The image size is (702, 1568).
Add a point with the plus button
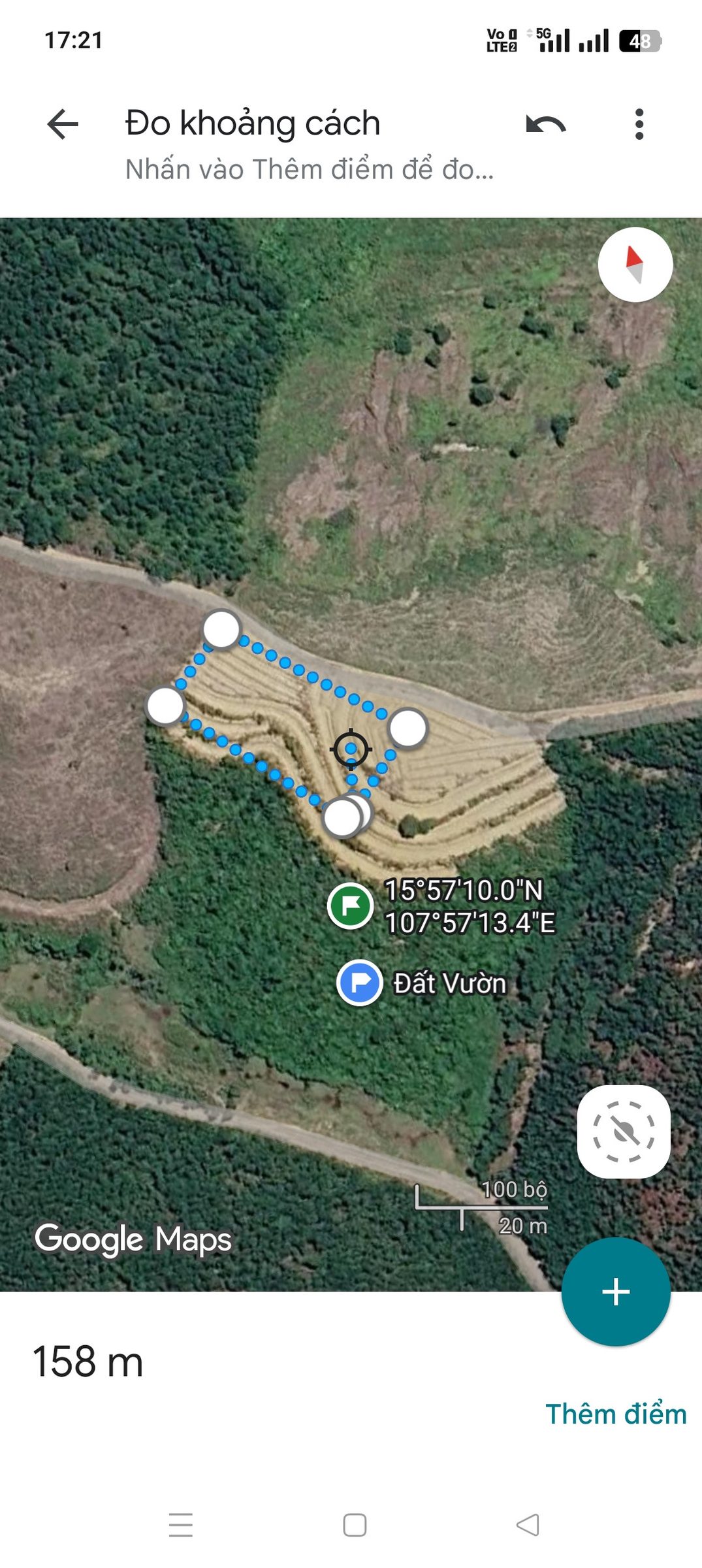(616, 1292)
